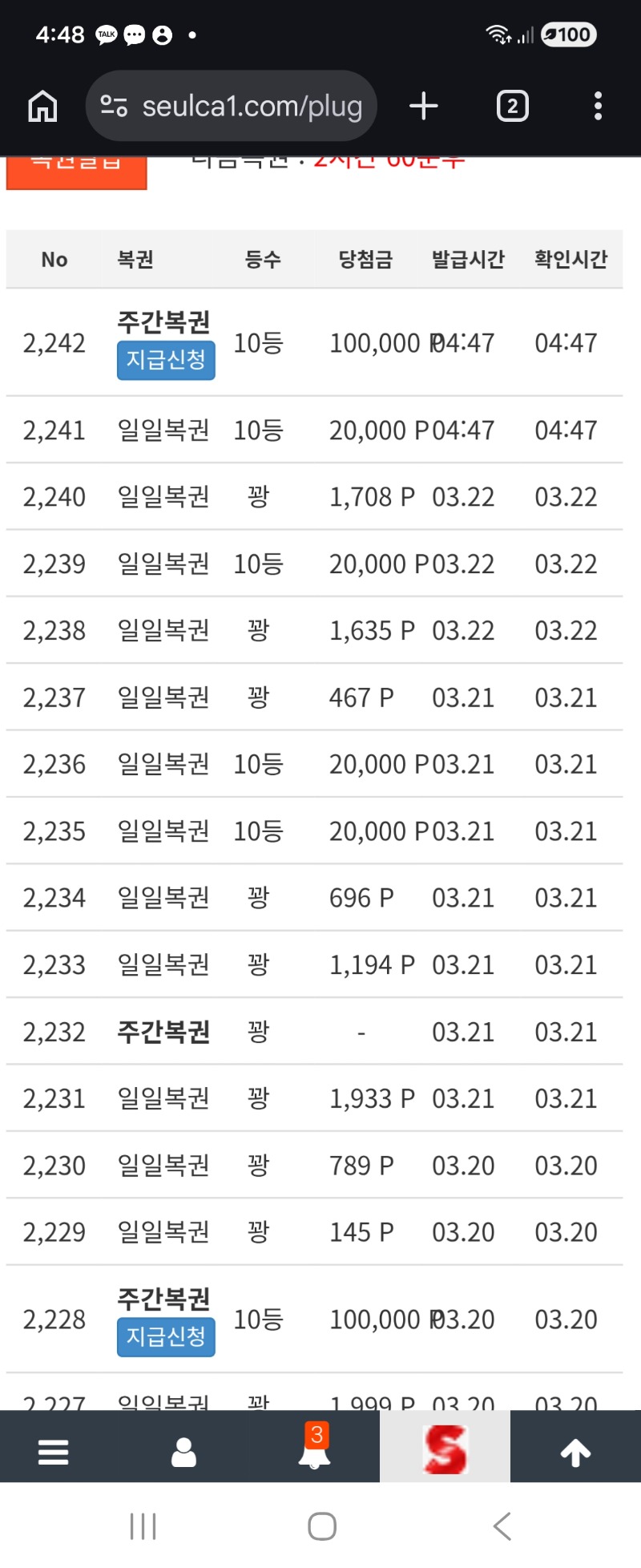Go back using the system back button
The width and height of the screenshot is (641, 1568).
(502, 1526)
